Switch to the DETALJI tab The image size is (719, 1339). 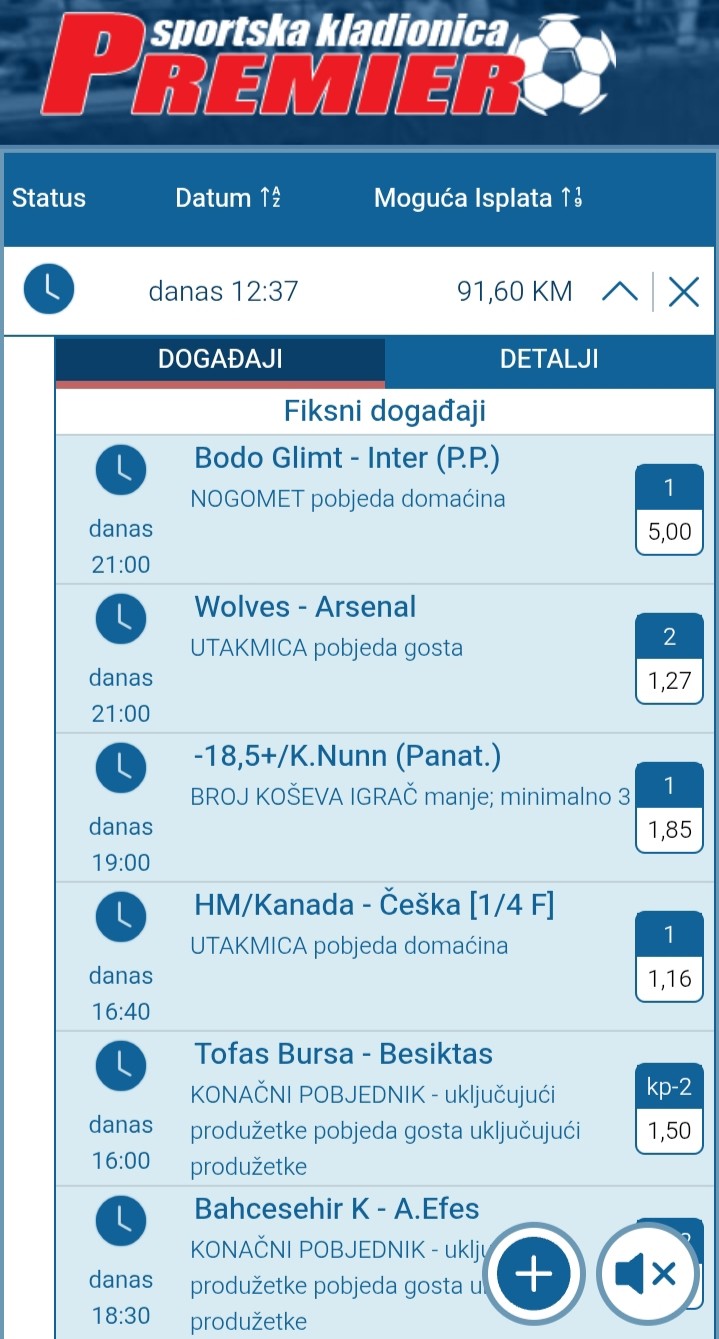coord(549,360)
